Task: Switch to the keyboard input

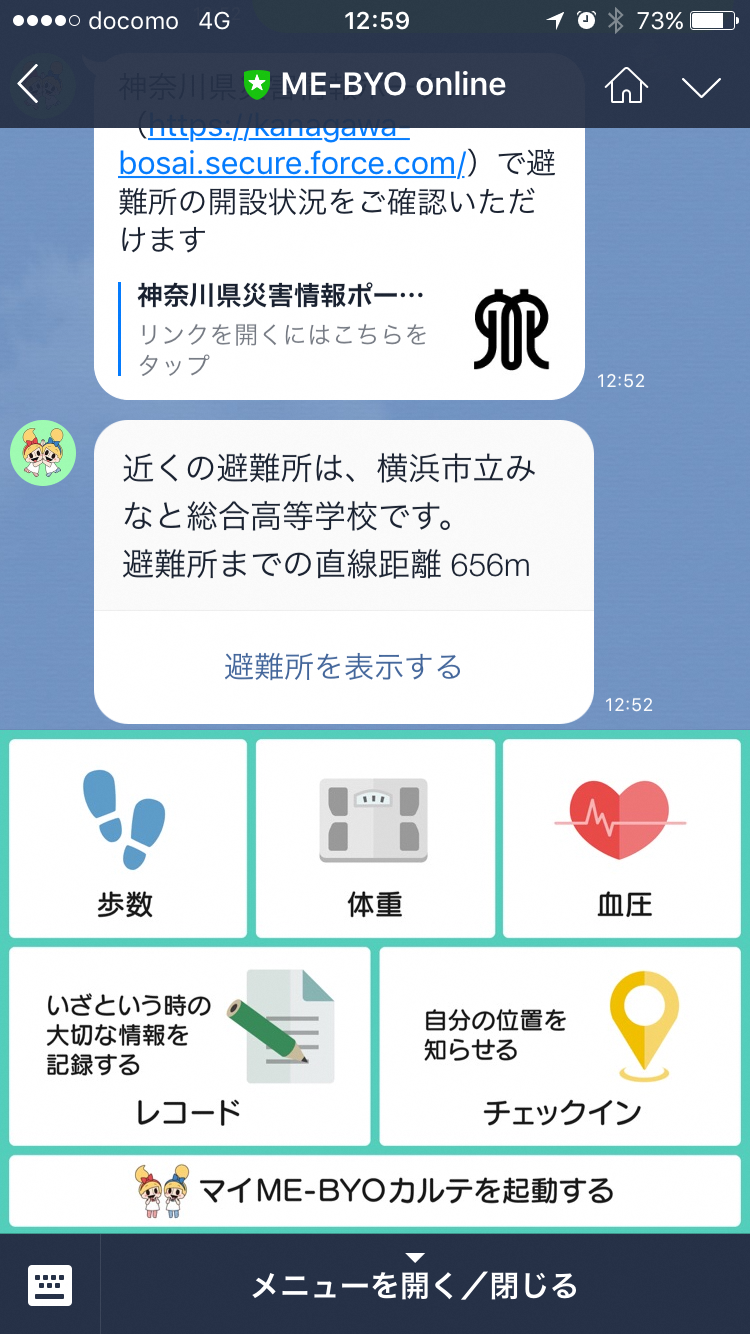Action: point(50,1284)
